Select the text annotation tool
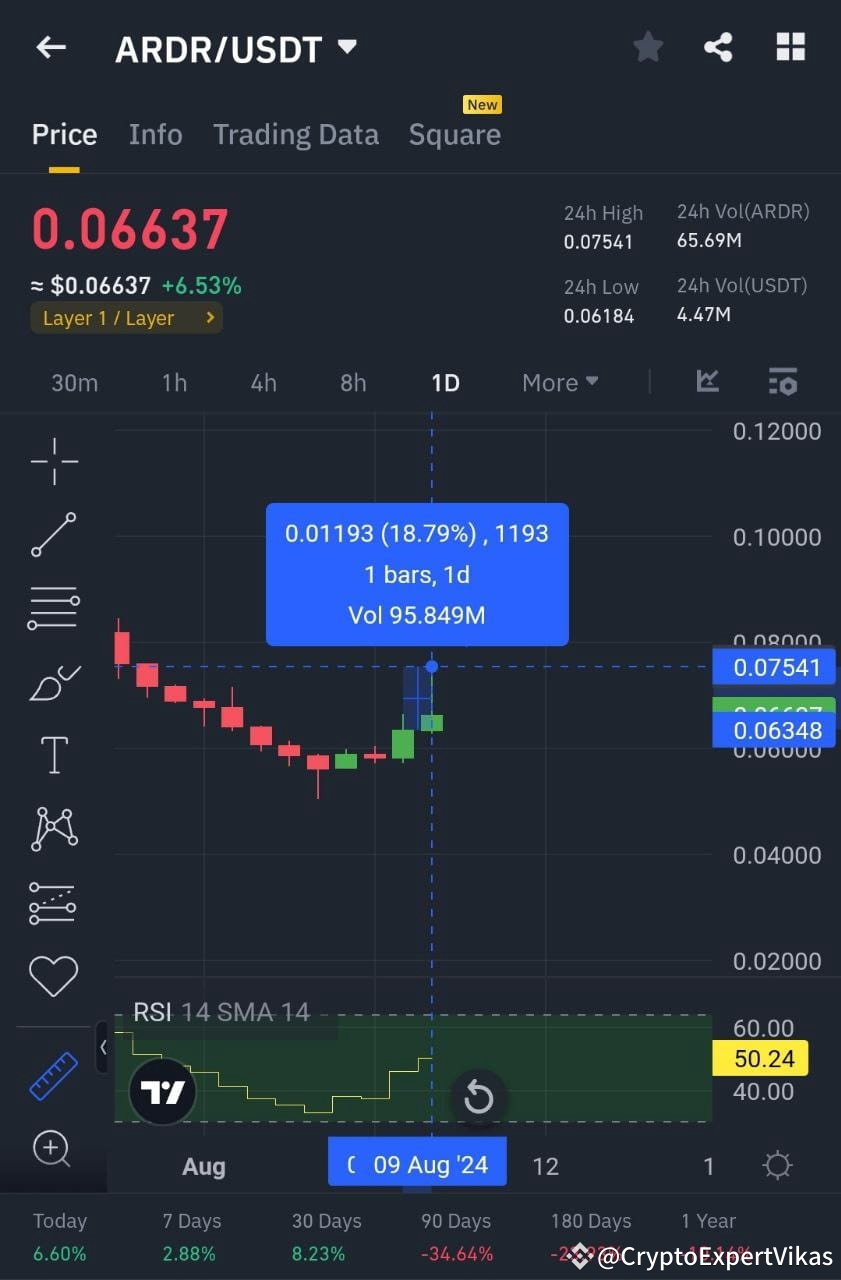 point(53,756)
